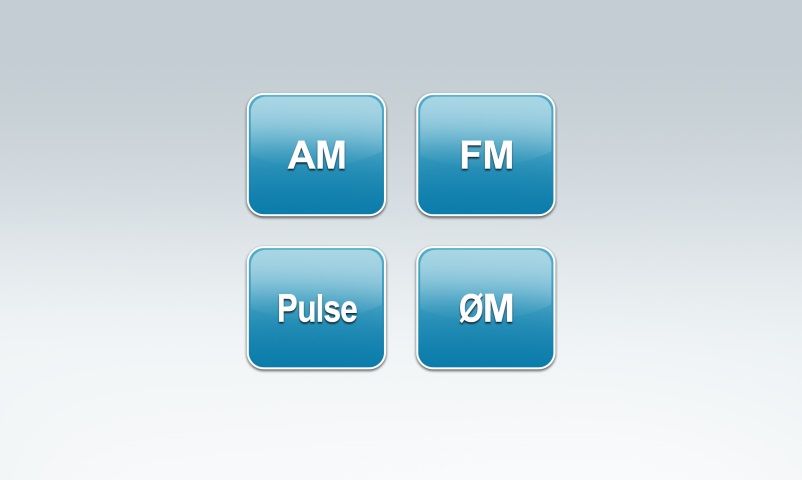Choose the FM modulation button
This screenshot has width=802, height=480.
tap(486, 155)
